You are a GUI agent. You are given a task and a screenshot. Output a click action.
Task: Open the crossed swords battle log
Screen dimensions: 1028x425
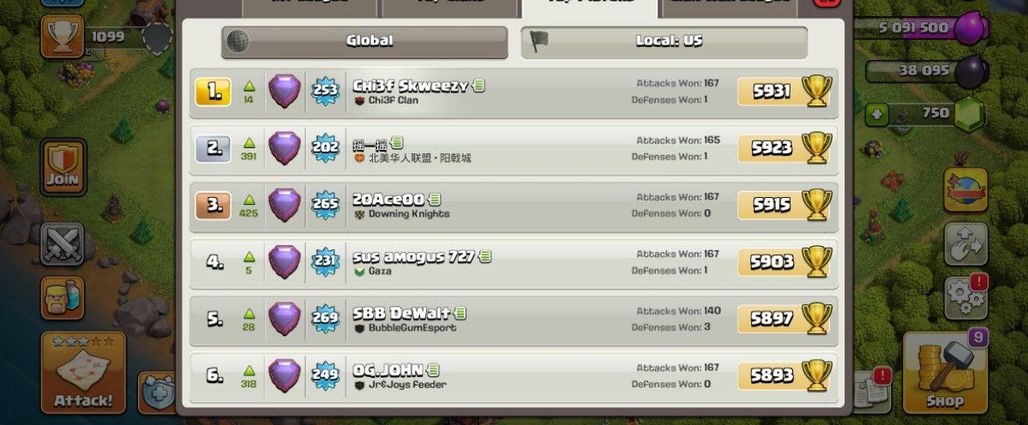pyautogui.click(x=63, y=243)
